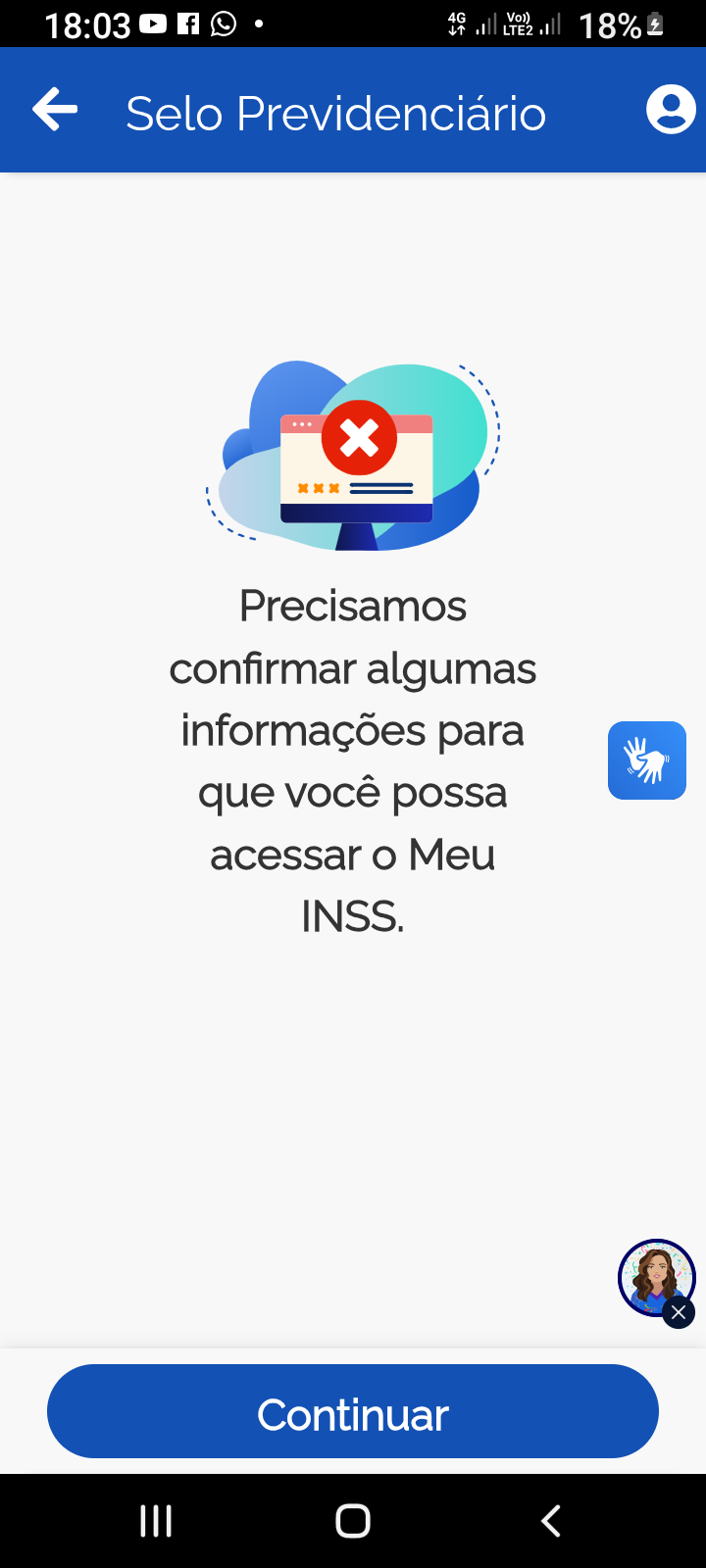This screenshot has width=706, height=1568.
Task: Tap the Continuar button
Action: point(353,1411)
